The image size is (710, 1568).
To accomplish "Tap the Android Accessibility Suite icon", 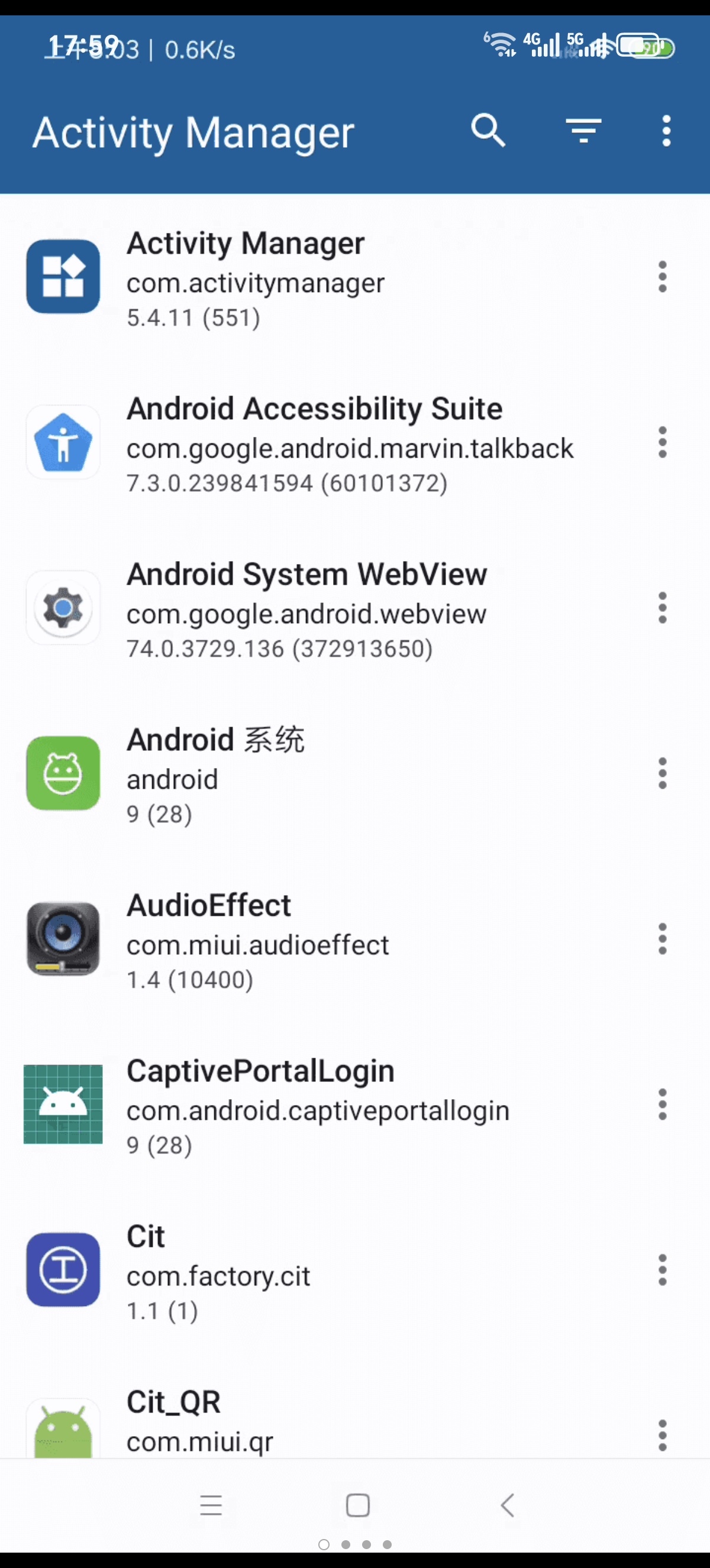I will click(63, 442).
